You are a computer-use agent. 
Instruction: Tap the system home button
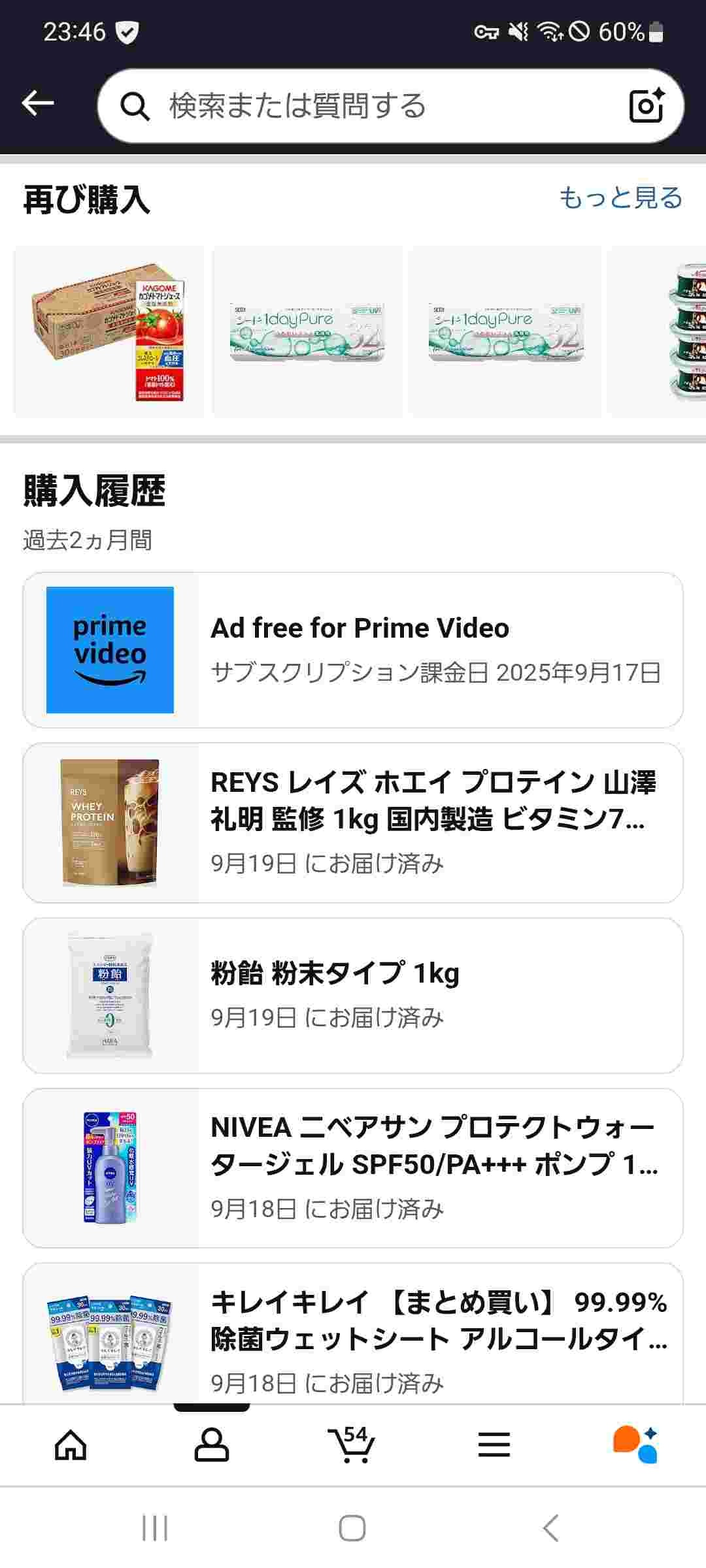coord(352,1528)
